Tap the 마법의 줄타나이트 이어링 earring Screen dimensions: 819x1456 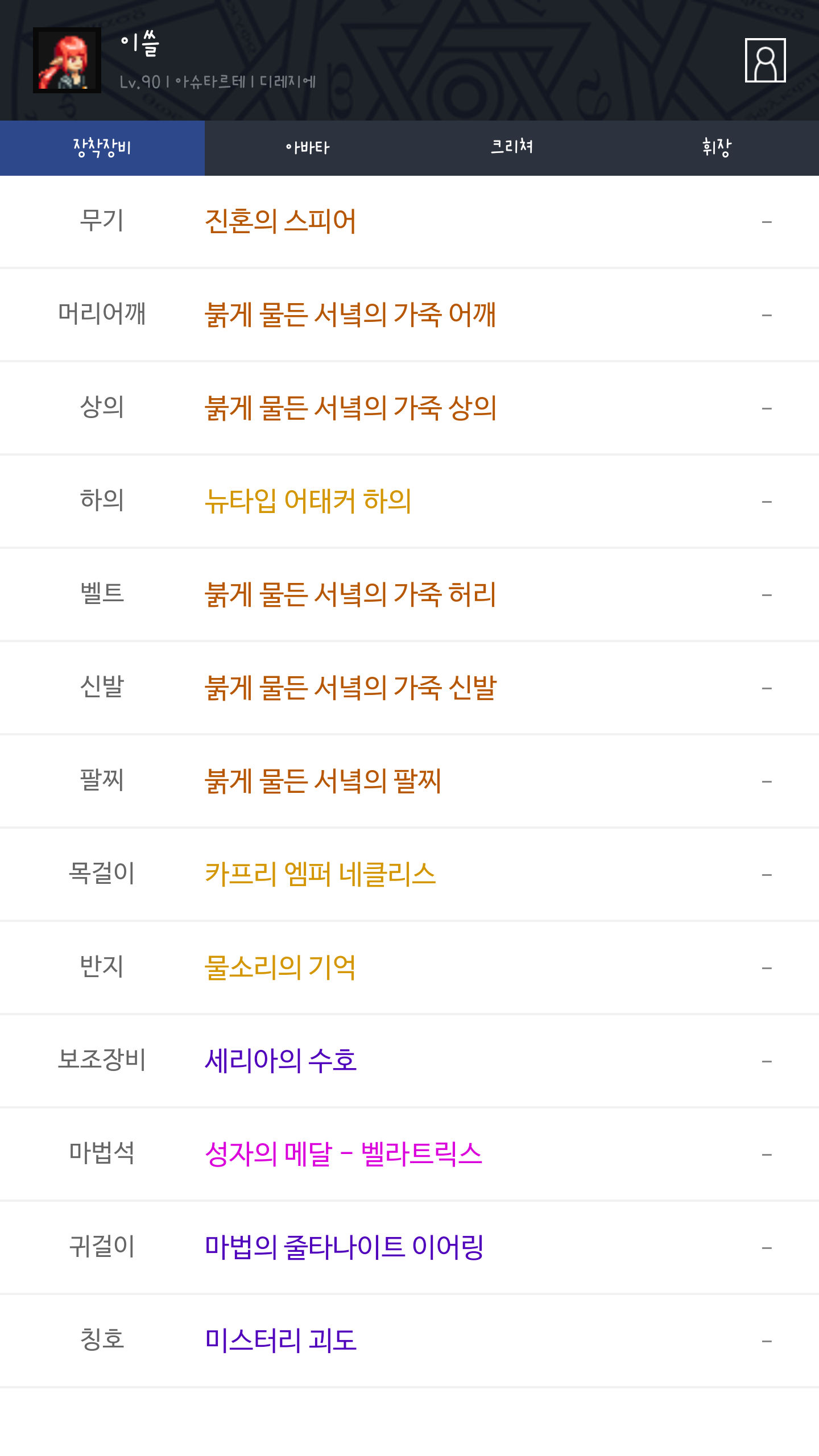click(x=344, y=1247)
